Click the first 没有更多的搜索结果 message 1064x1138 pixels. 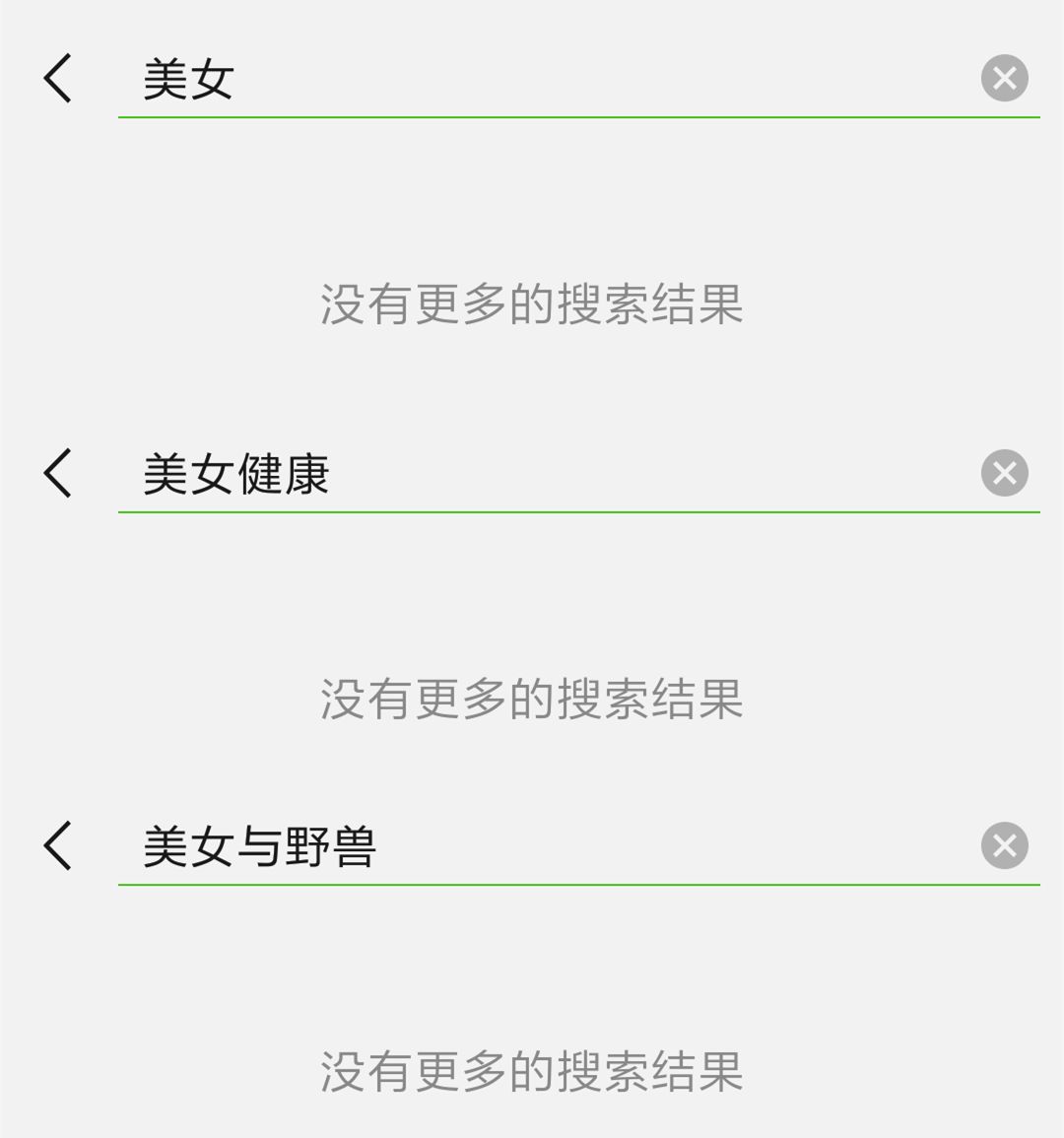click(x=532, y=305)
